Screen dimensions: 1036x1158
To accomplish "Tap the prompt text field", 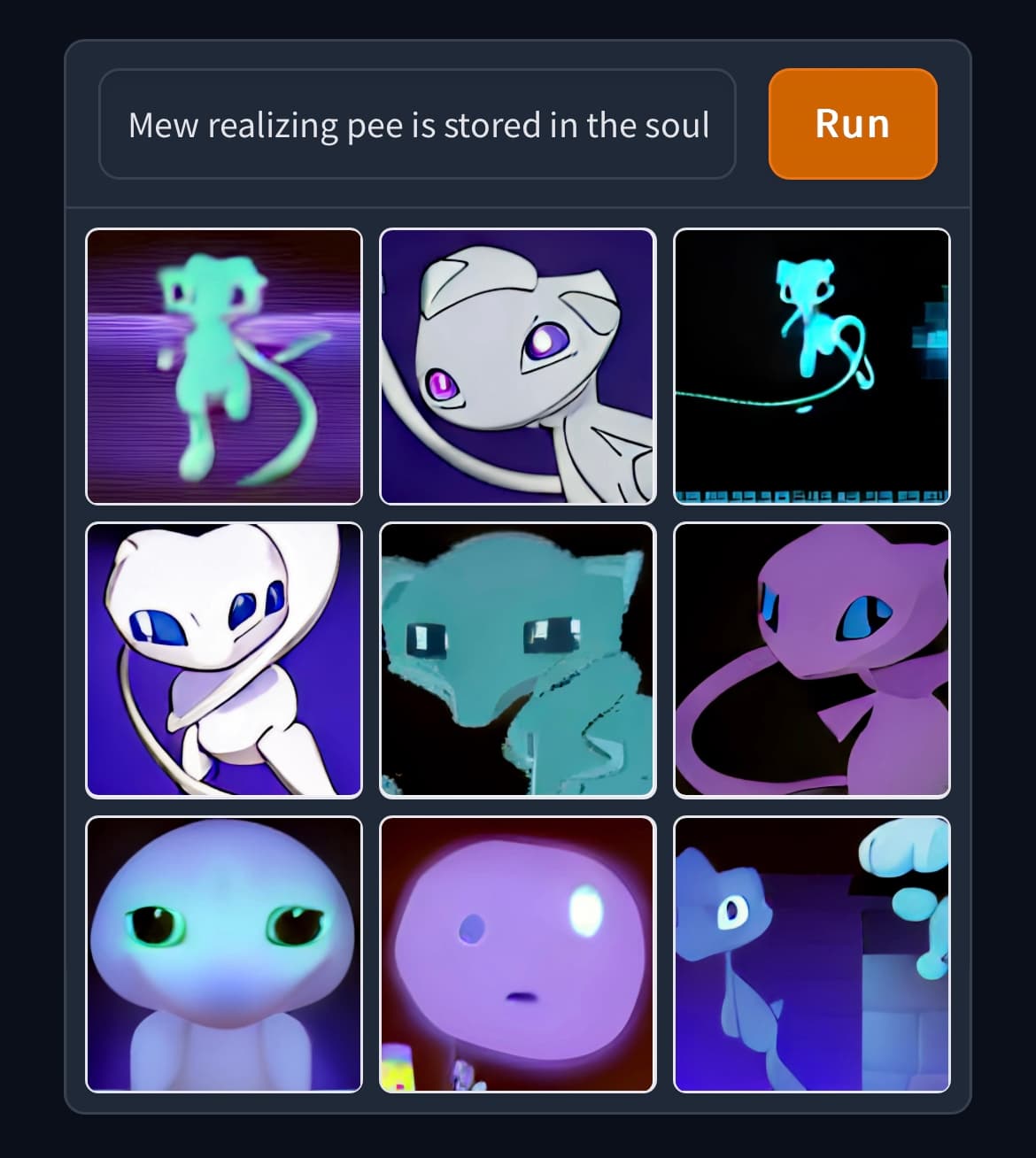I will point(417,124).
